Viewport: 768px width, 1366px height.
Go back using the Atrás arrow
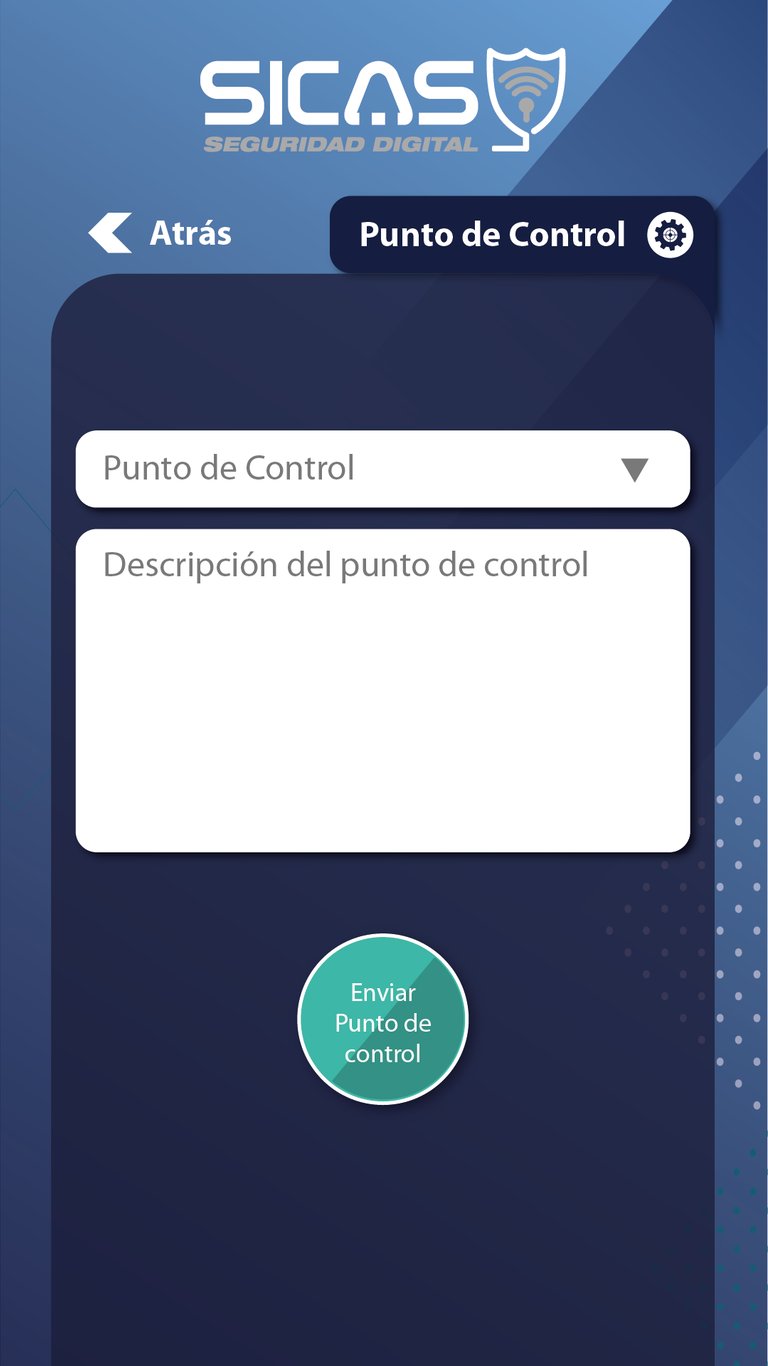pyautogui.click(x=112, y=233)
